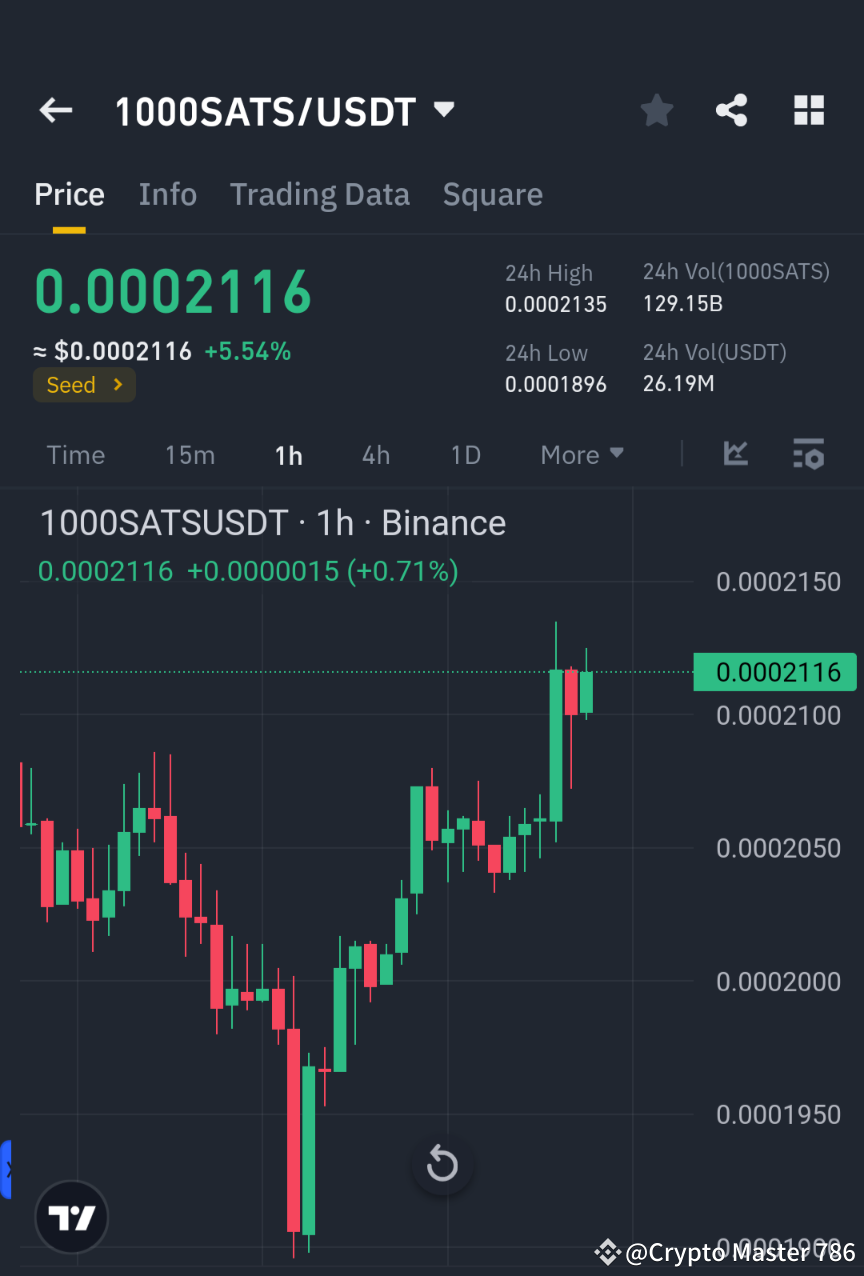This screenshot has height=1276, width=864.
Task: Open the Square tab
Action: tap(492, 194)
